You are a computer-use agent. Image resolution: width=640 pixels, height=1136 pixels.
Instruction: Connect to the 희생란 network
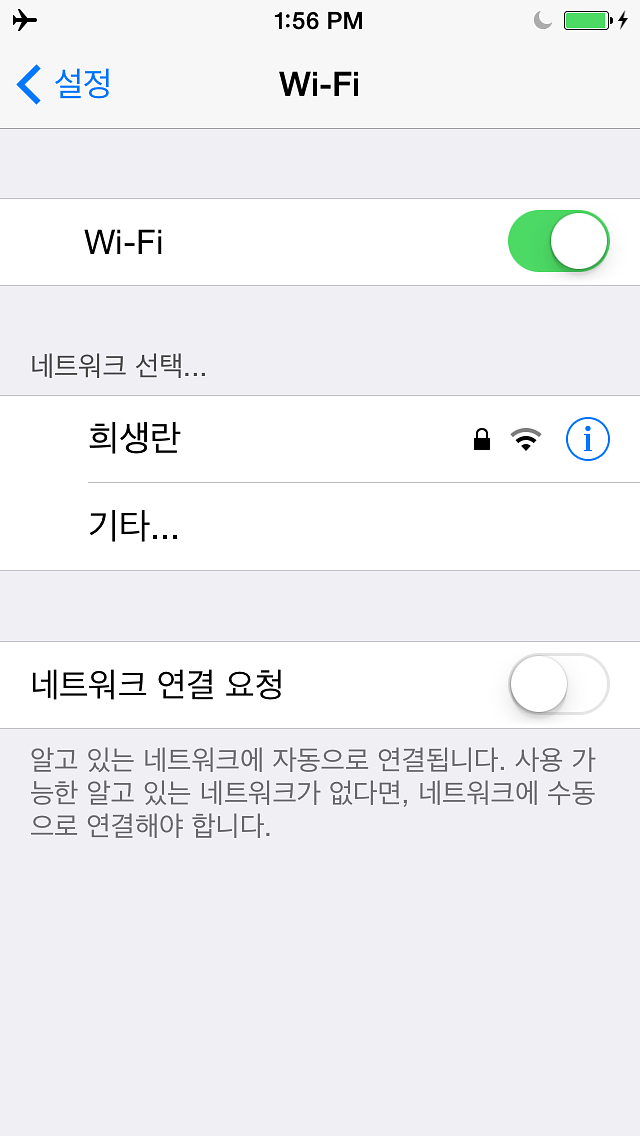click(135, 438)
